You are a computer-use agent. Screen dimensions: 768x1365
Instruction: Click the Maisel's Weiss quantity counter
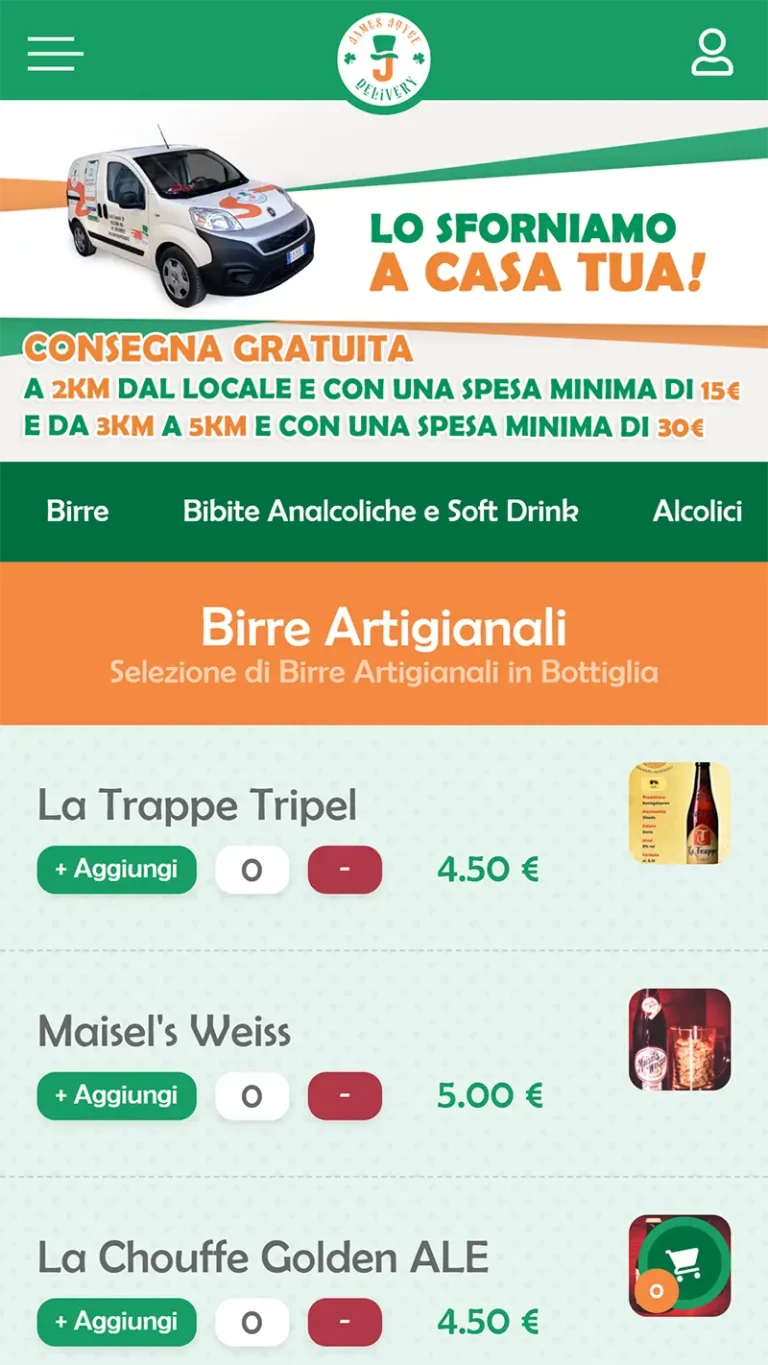tap(252, 1095)
